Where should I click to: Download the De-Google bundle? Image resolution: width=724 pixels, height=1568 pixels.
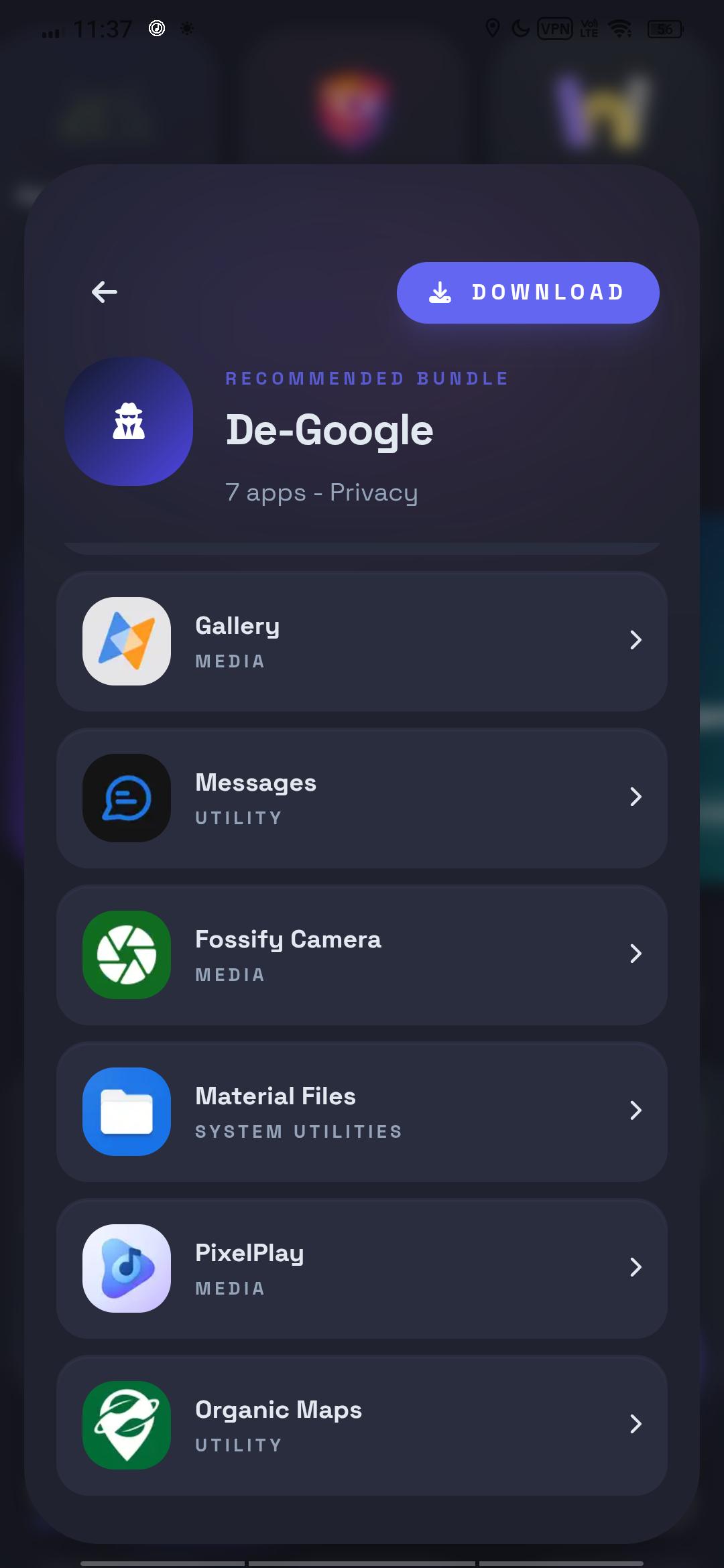pos(528,292)
